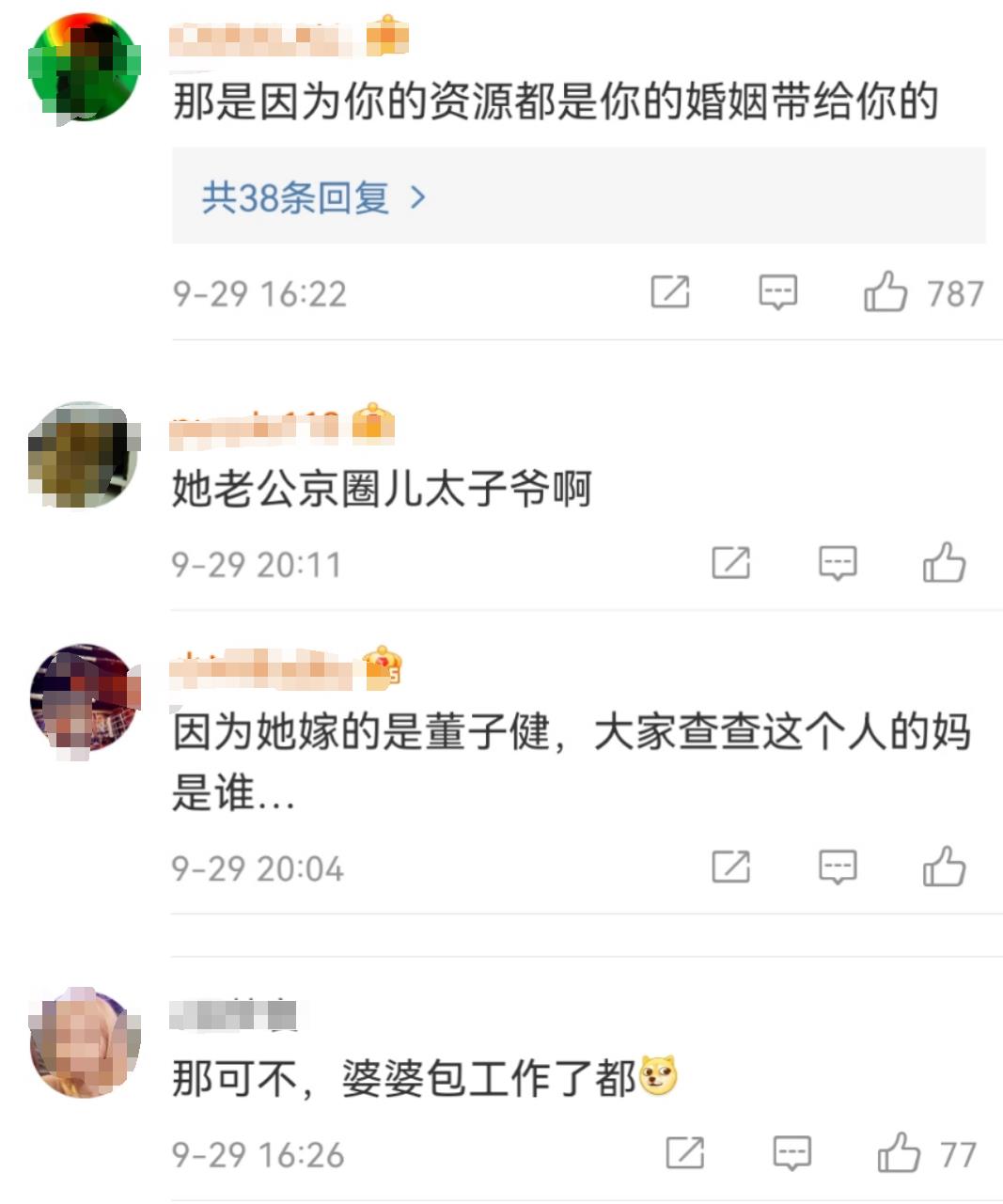The image size is (1003, 1204).
Task: Like the 京圈儿太子爷 comment
Action: click(944, 563)
